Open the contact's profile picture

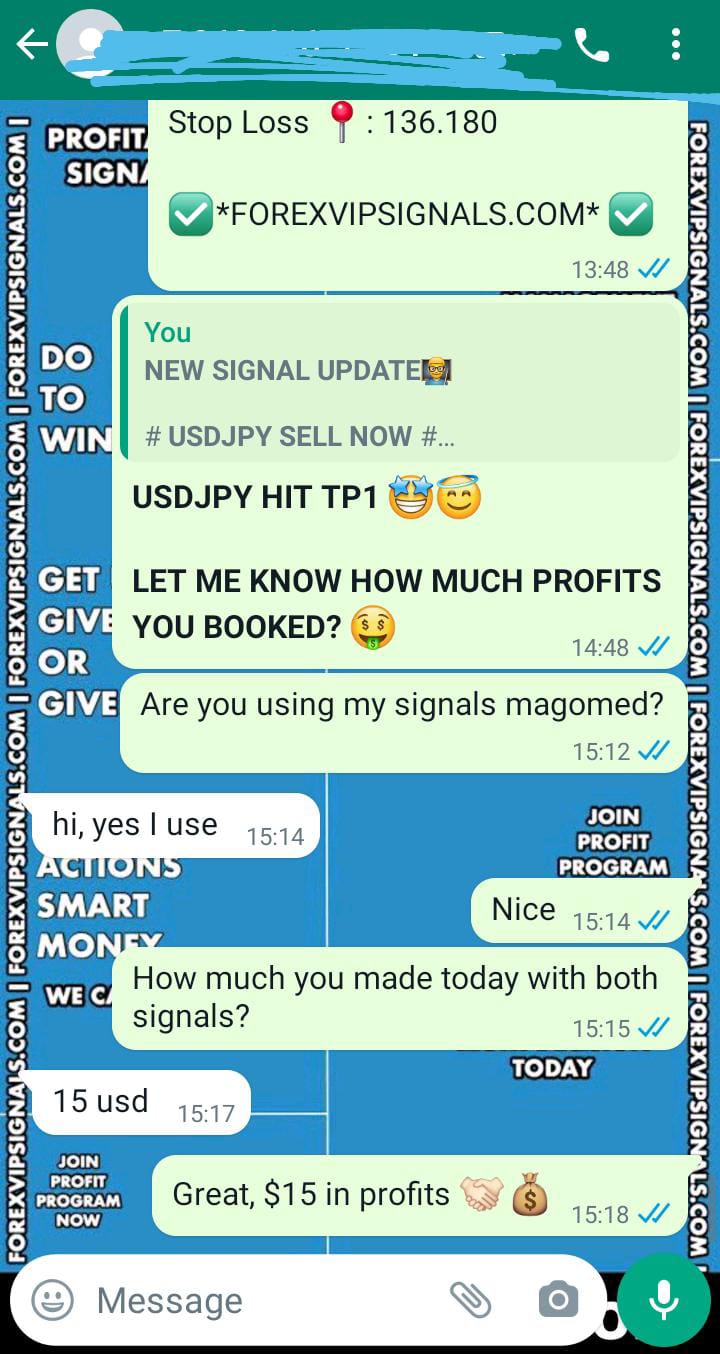tap(89, 45)
